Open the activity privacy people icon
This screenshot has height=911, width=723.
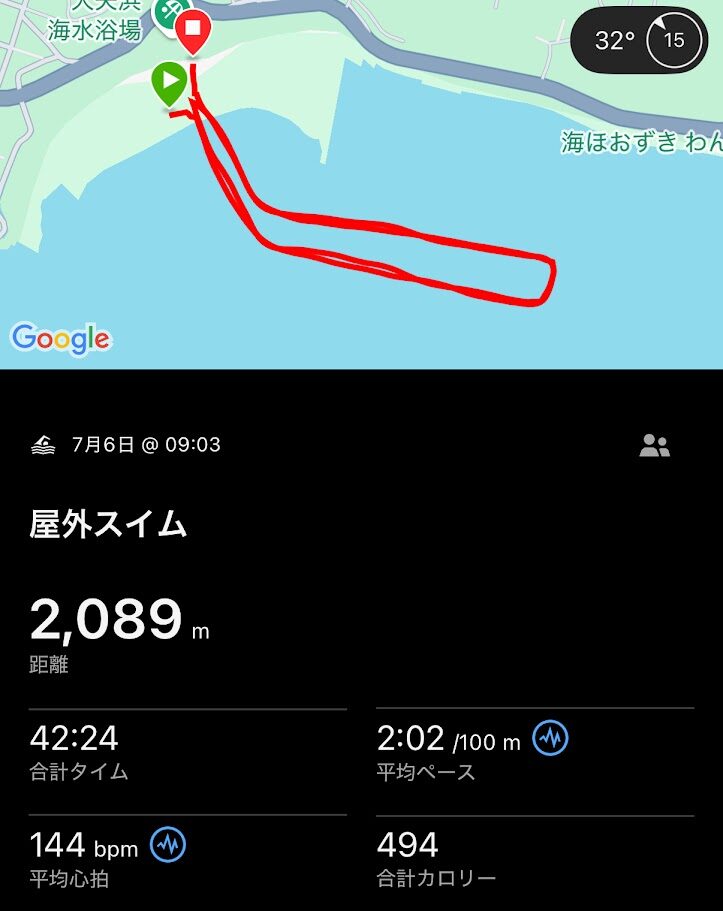click(x=654, y=446)
